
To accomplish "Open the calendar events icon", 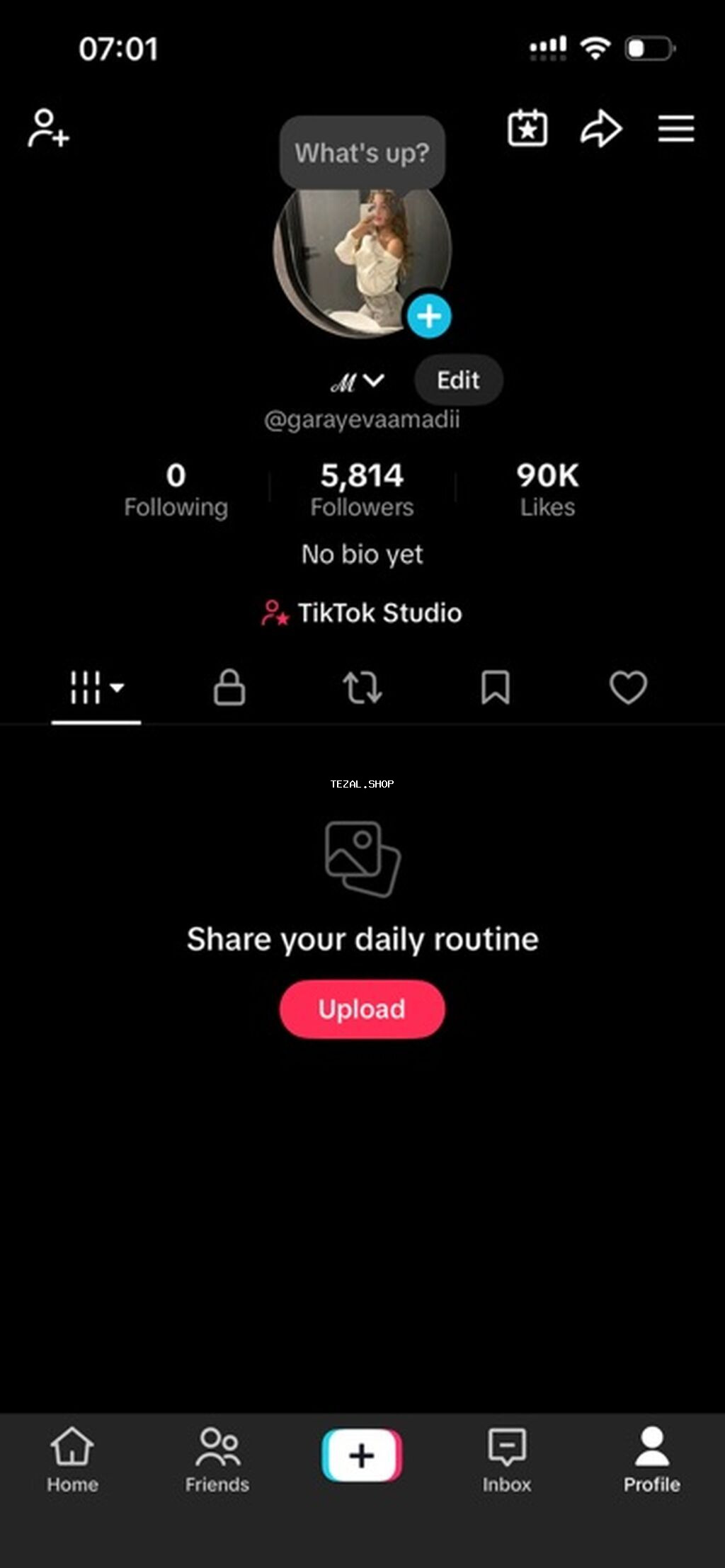I will [527, 128].
